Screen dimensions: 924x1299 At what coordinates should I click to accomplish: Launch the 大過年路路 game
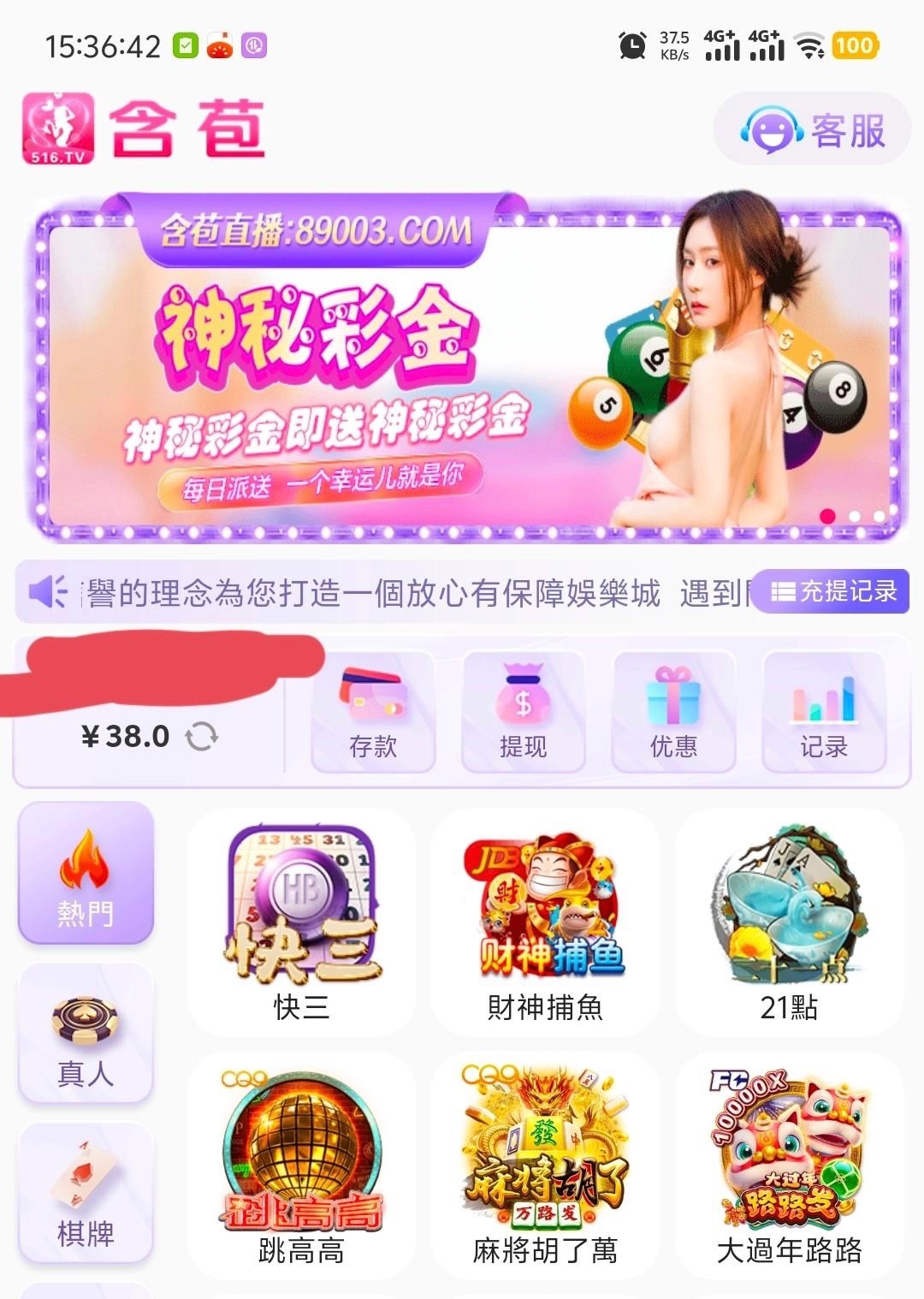(x=789, y=1166)
